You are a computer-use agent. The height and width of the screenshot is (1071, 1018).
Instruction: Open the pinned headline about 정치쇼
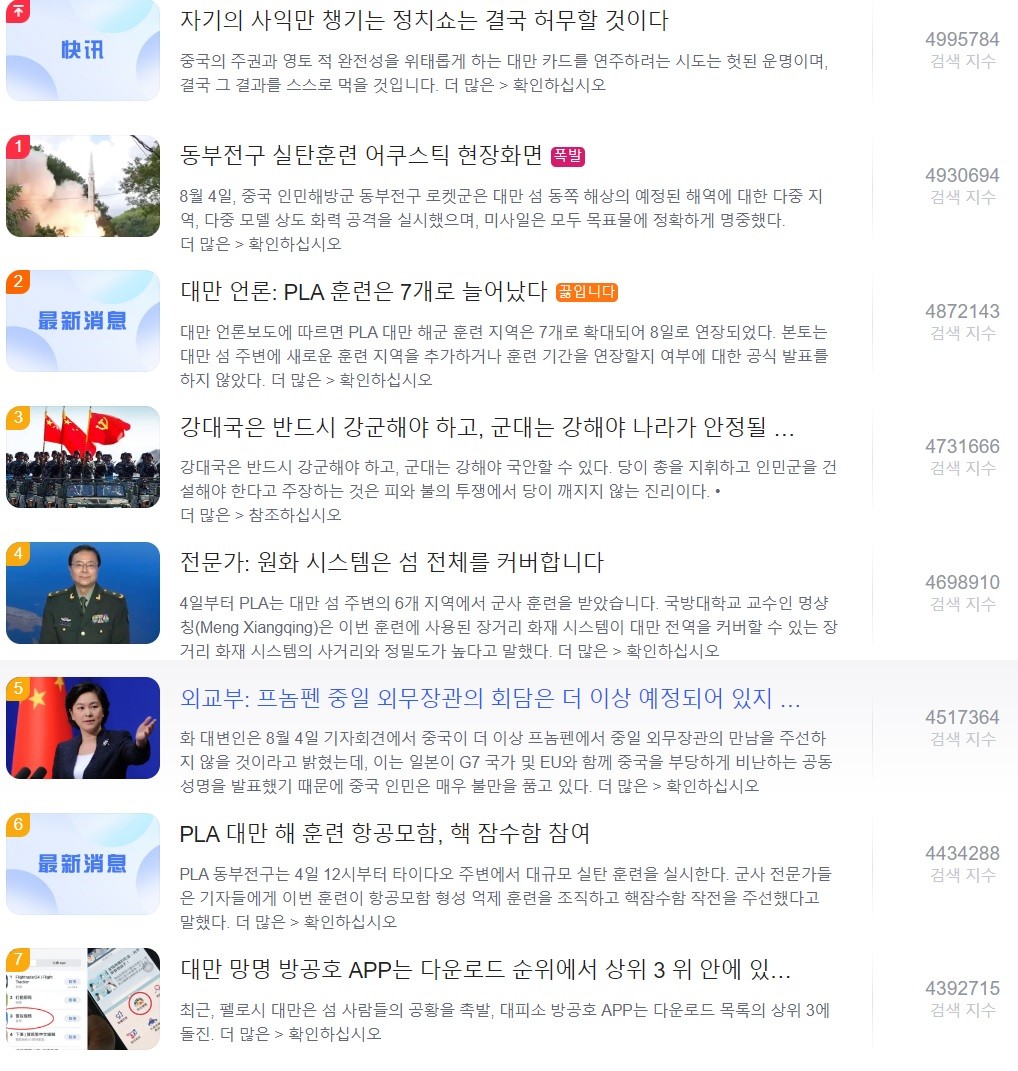424,21
